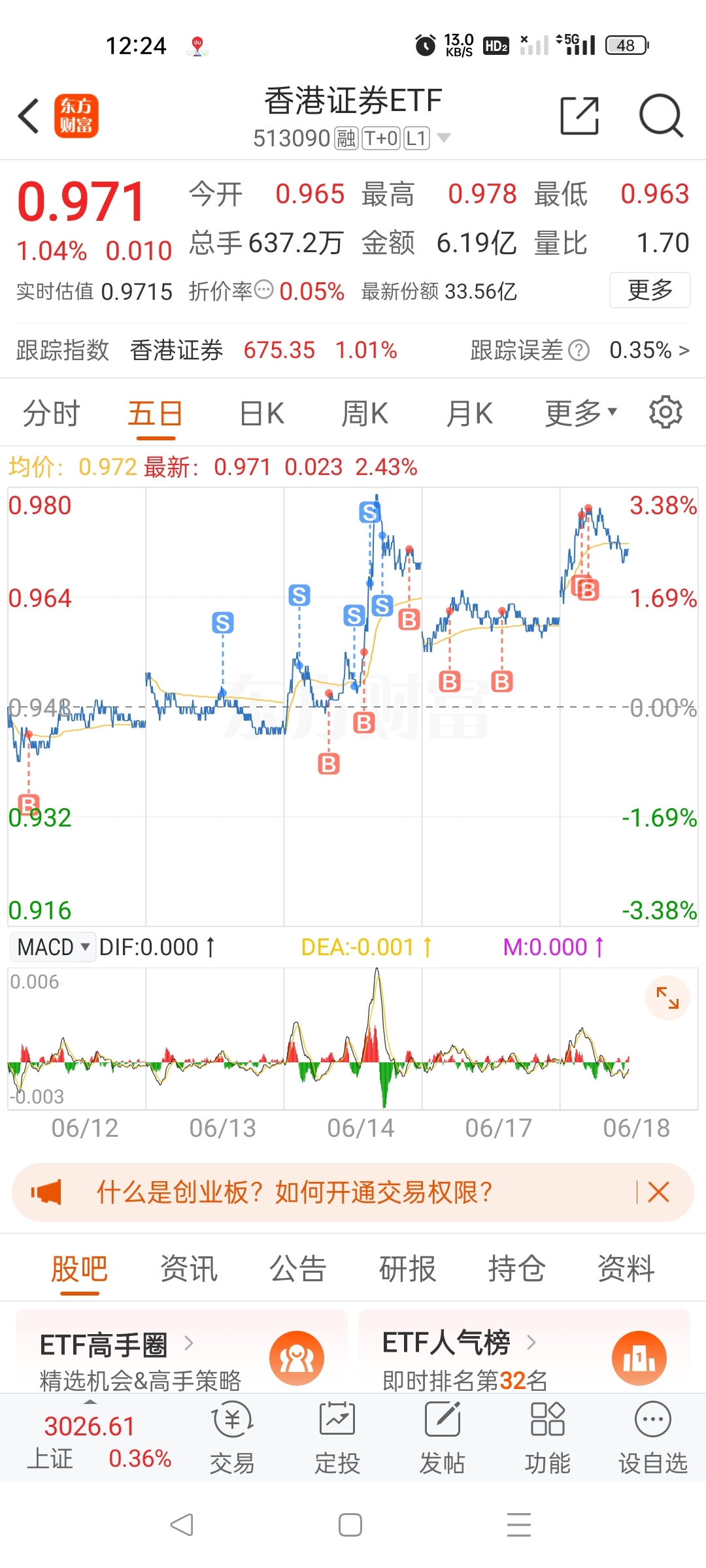Image resolution: width=706 pixels, height=1568 pixels.
Task: Dismiss the 创业板 notice banner
Action: coord(658,1192)
